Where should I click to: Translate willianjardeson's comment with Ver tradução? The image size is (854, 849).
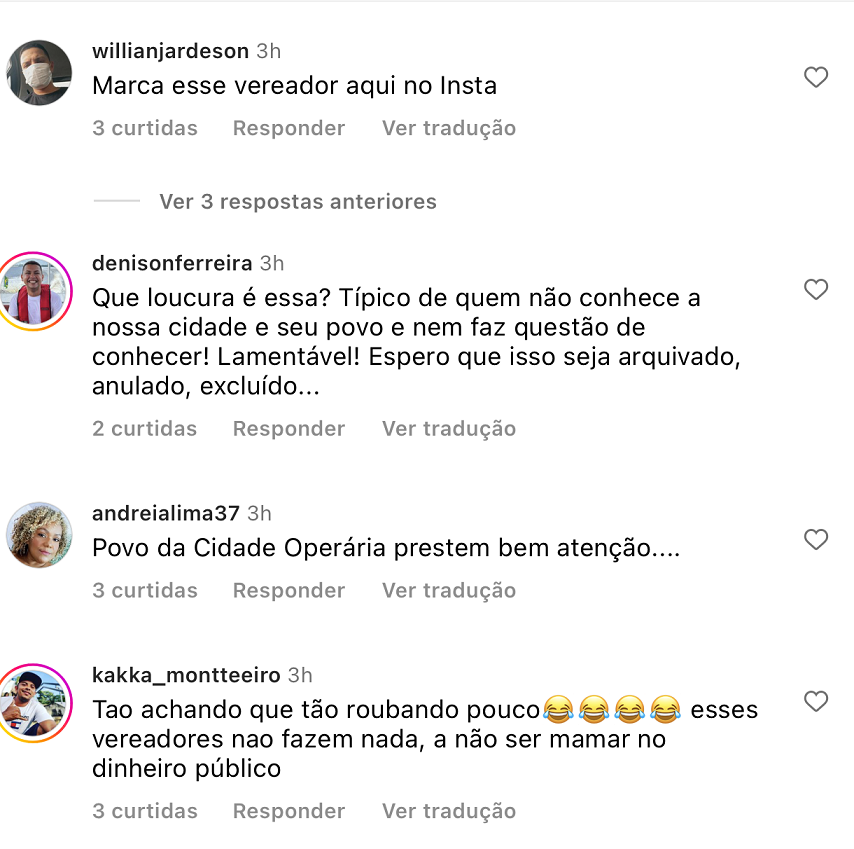448,128
